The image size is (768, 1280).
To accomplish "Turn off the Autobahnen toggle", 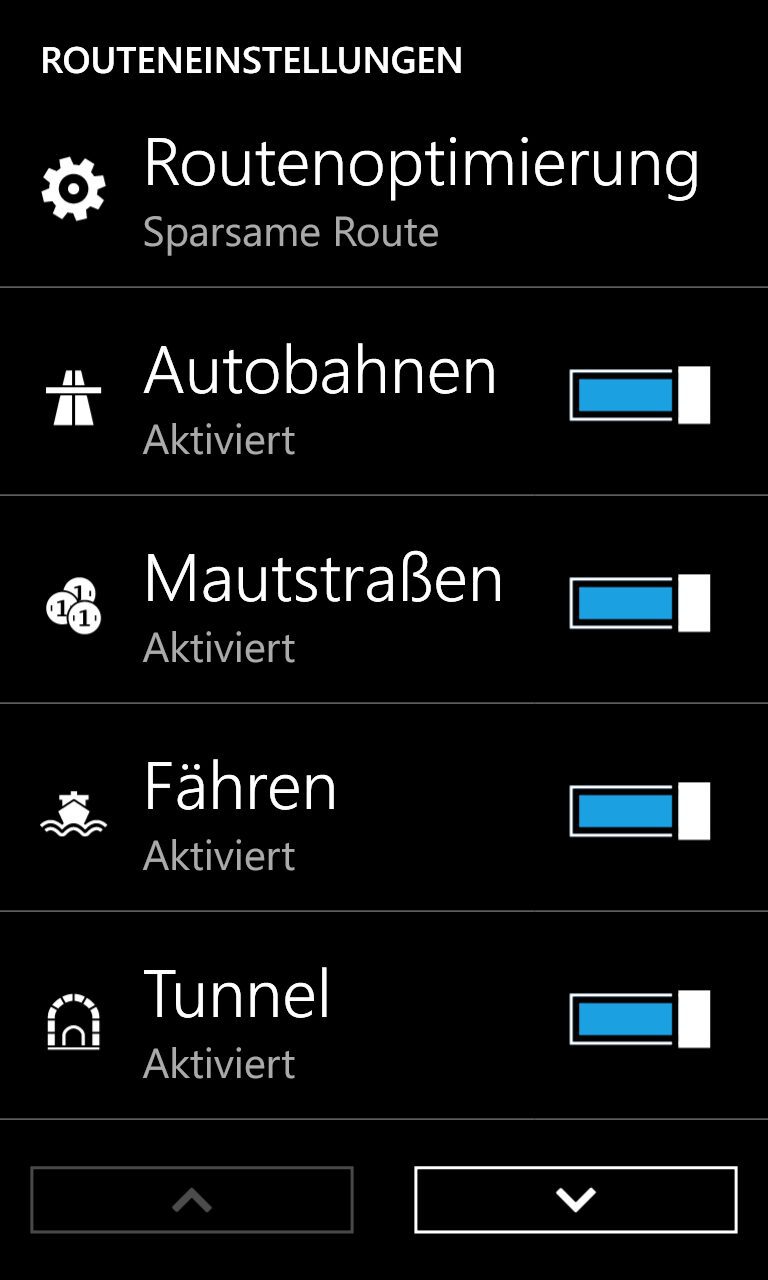I will (640, 395).
